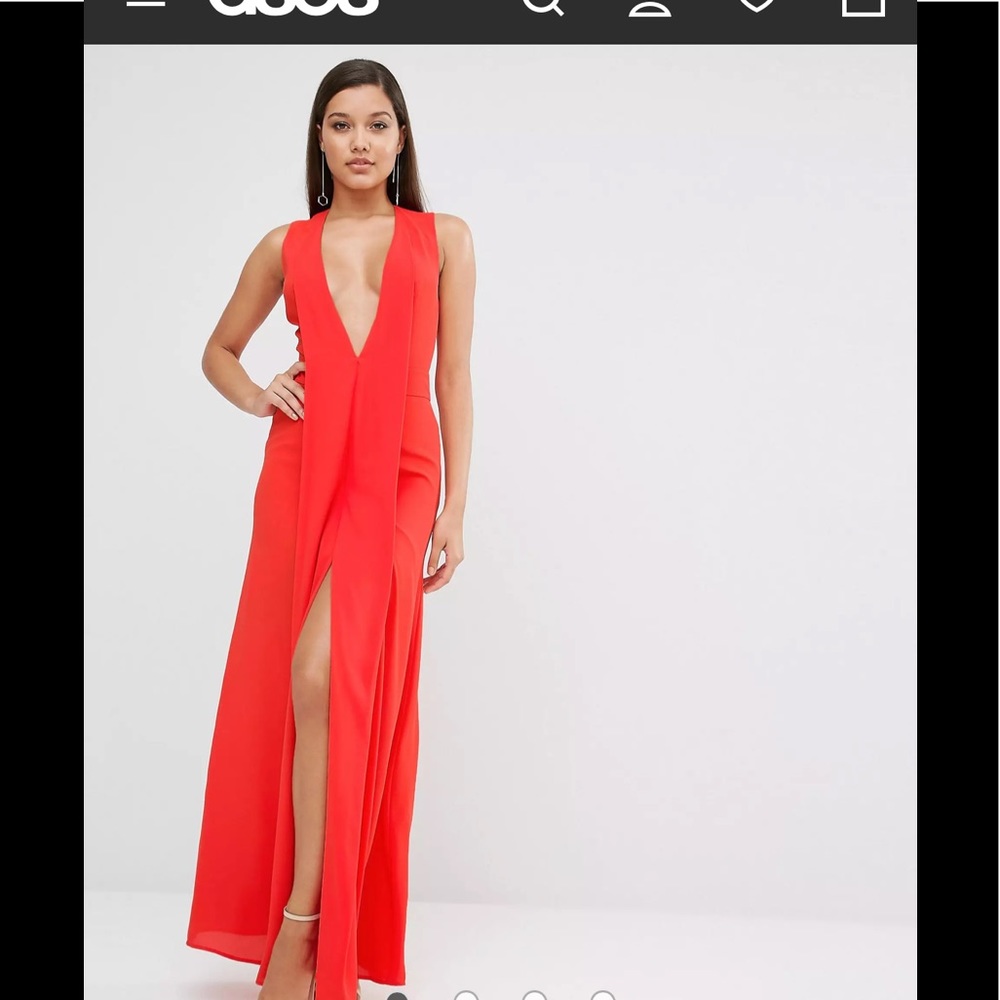Go to the fourth image dot
The width and height of the screenshot is (1000, 1000).
pyautogui.click(x=602, y=996)
